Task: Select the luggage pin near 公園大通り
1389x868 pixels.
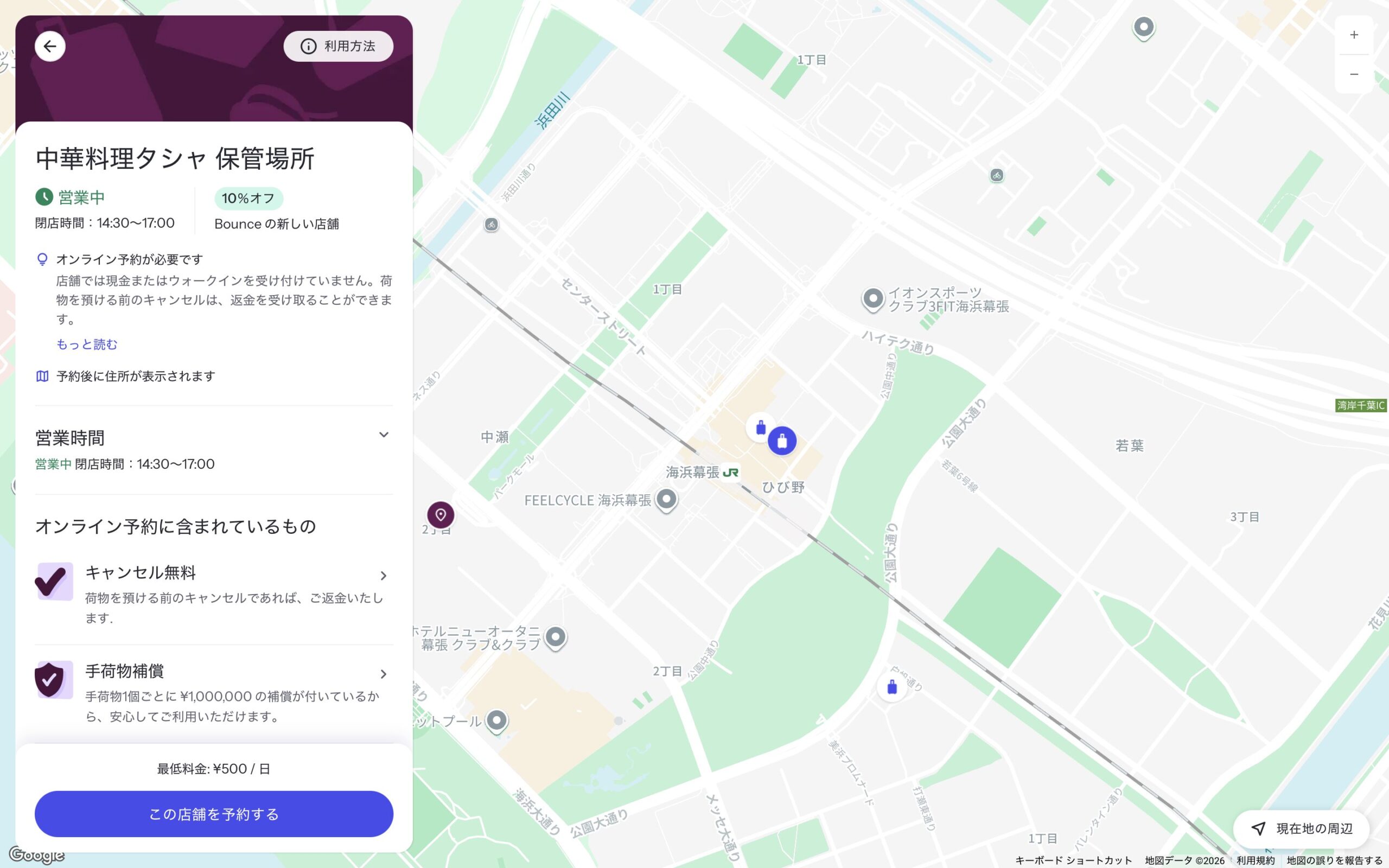Action: coord(891,687)
